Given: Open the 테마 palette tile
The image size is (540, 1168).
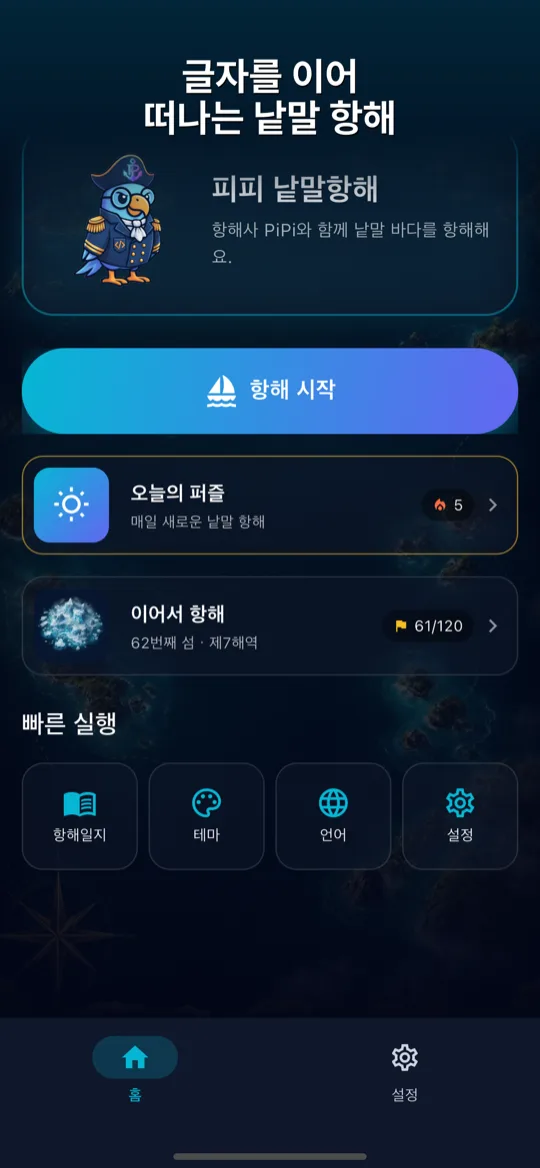Looking at the screenshot, I should (206, 816).
